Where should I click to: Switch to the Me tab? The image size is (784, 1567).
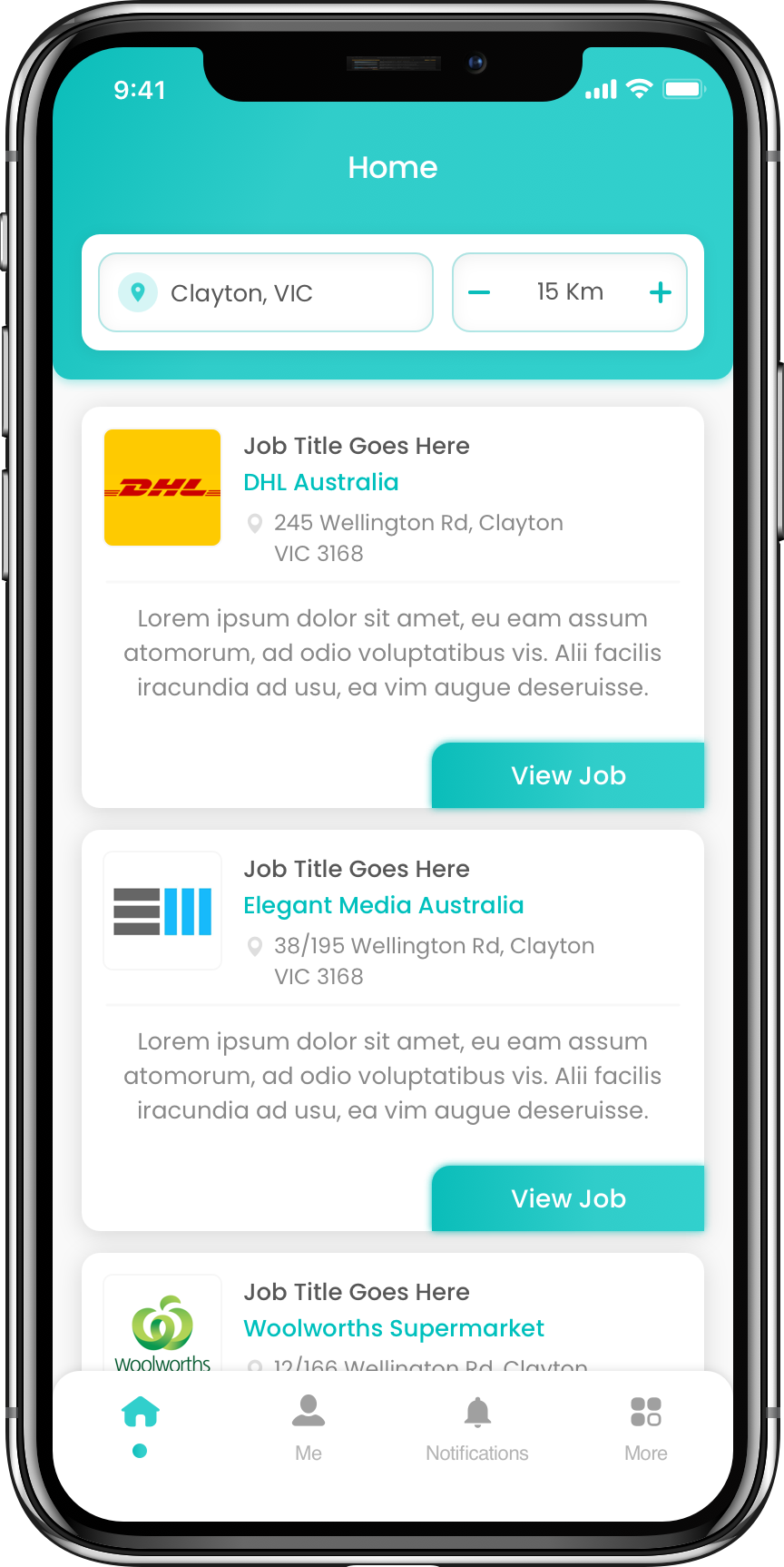(309, 1427)
